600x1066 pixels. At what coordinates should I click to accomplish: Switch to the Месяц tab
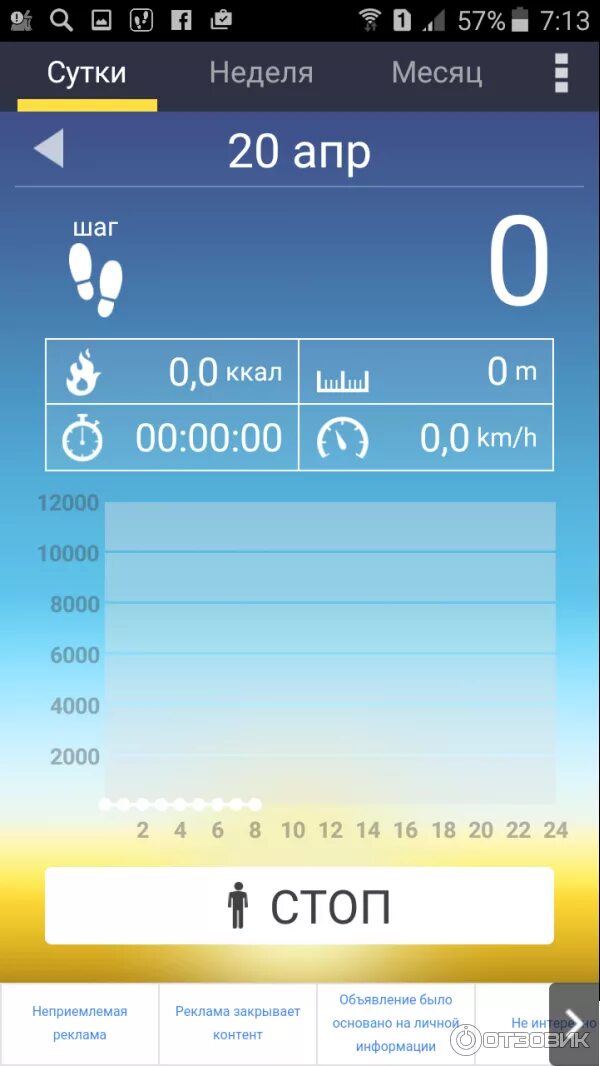[436, 73]
